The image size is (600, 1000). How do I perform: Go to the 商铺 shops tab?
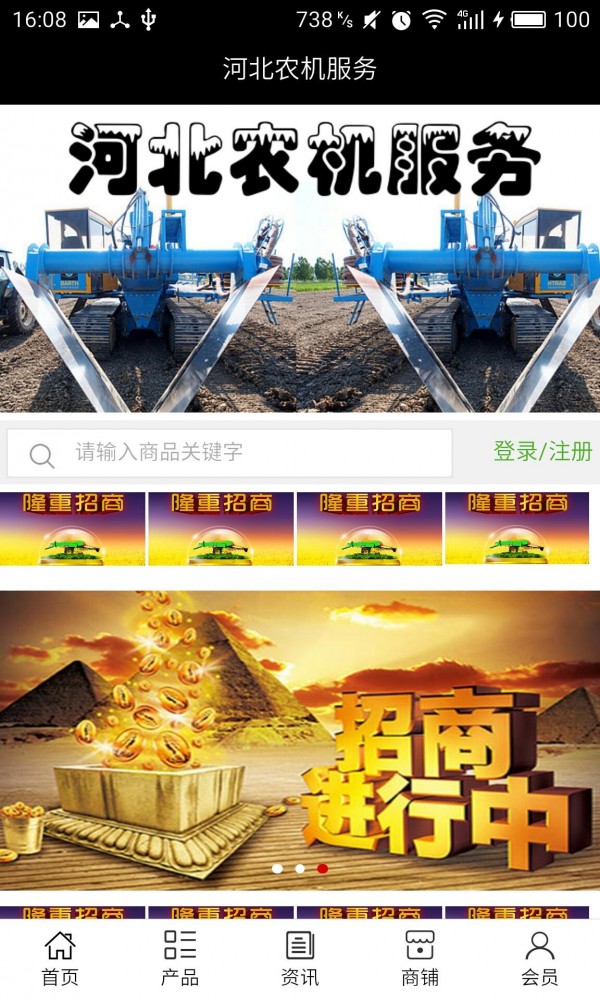(420, 958)
